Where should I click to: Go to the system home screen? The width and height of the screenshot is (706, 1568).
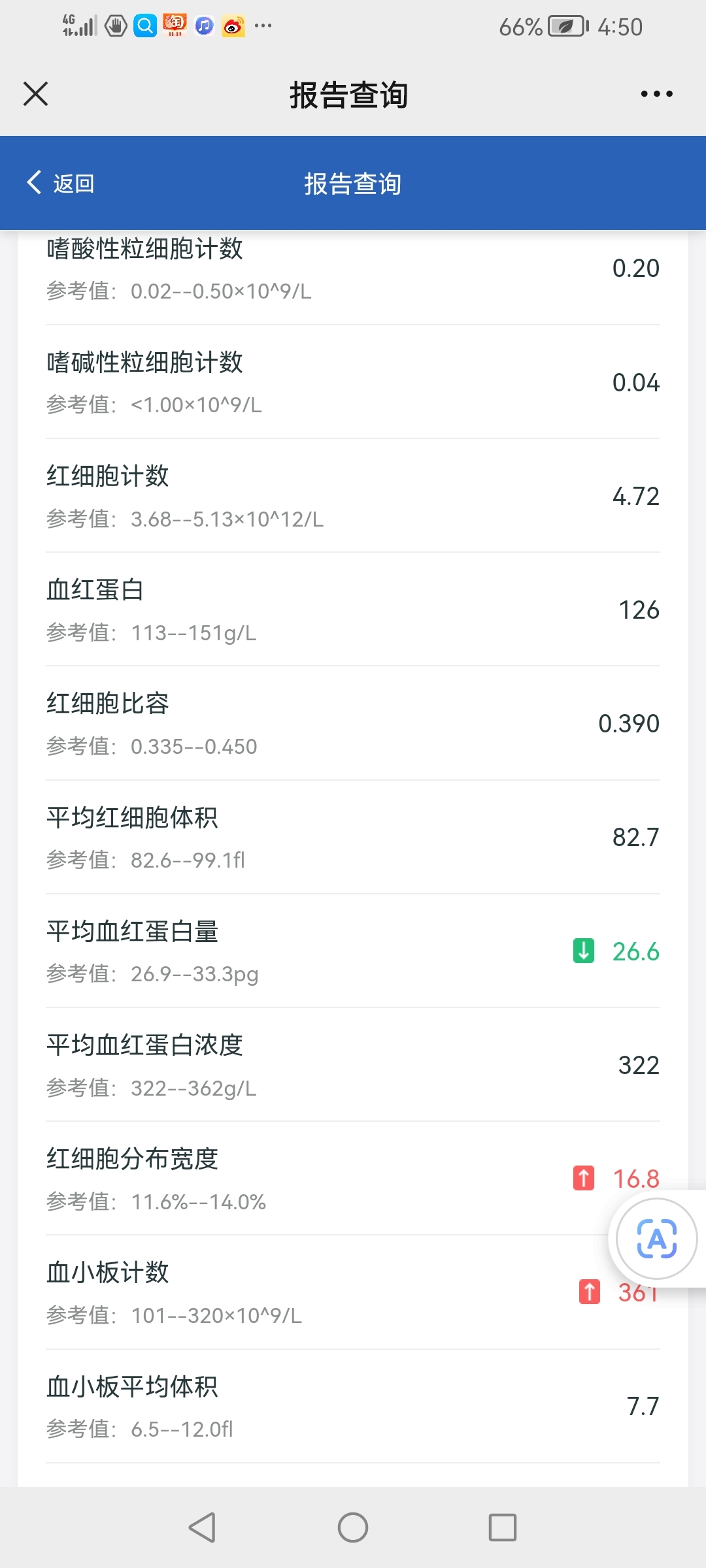353,1527
